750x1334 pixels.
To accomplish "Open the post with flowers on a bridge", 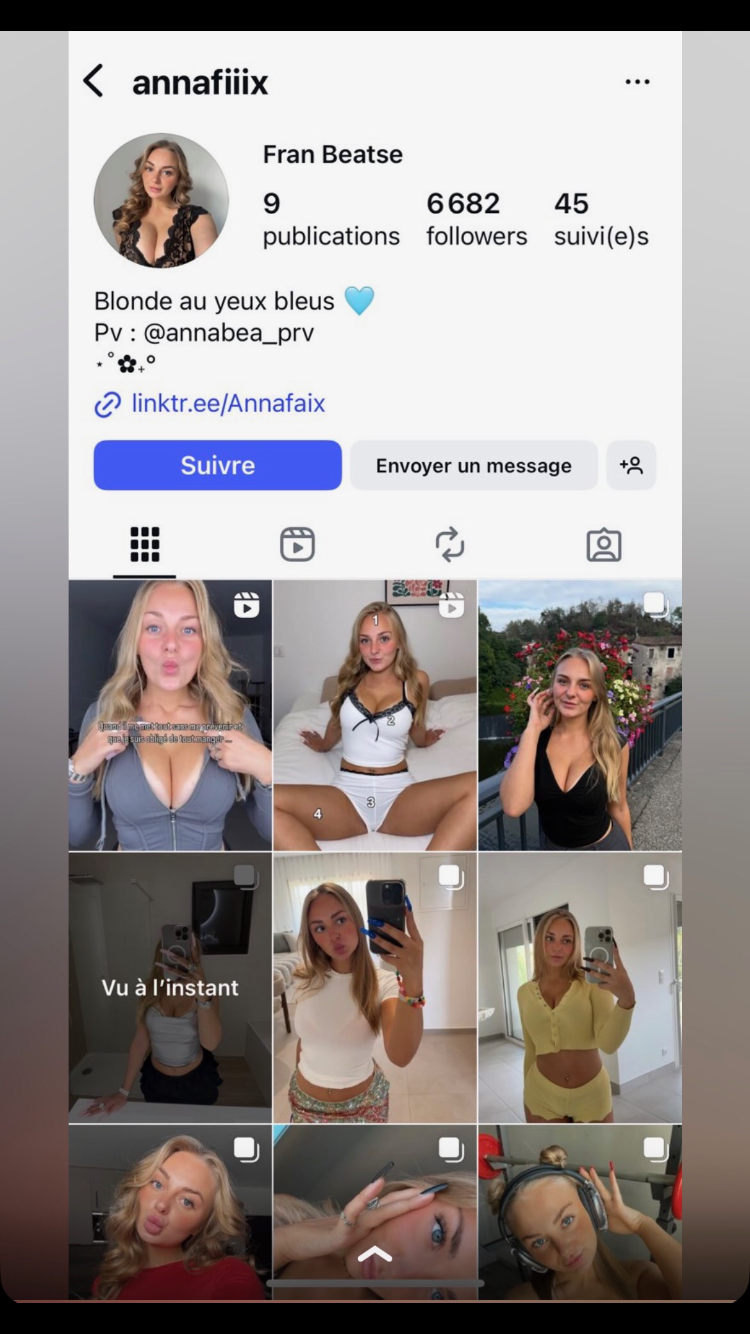I will coord(580,715).
